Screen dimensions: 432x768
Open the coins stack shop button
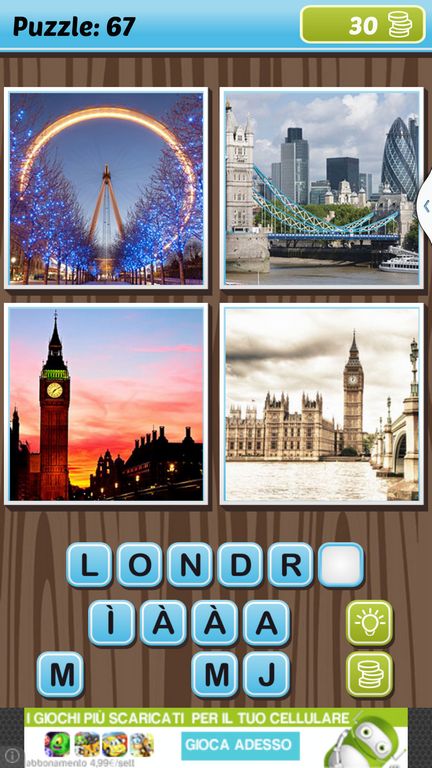(369, 674)
